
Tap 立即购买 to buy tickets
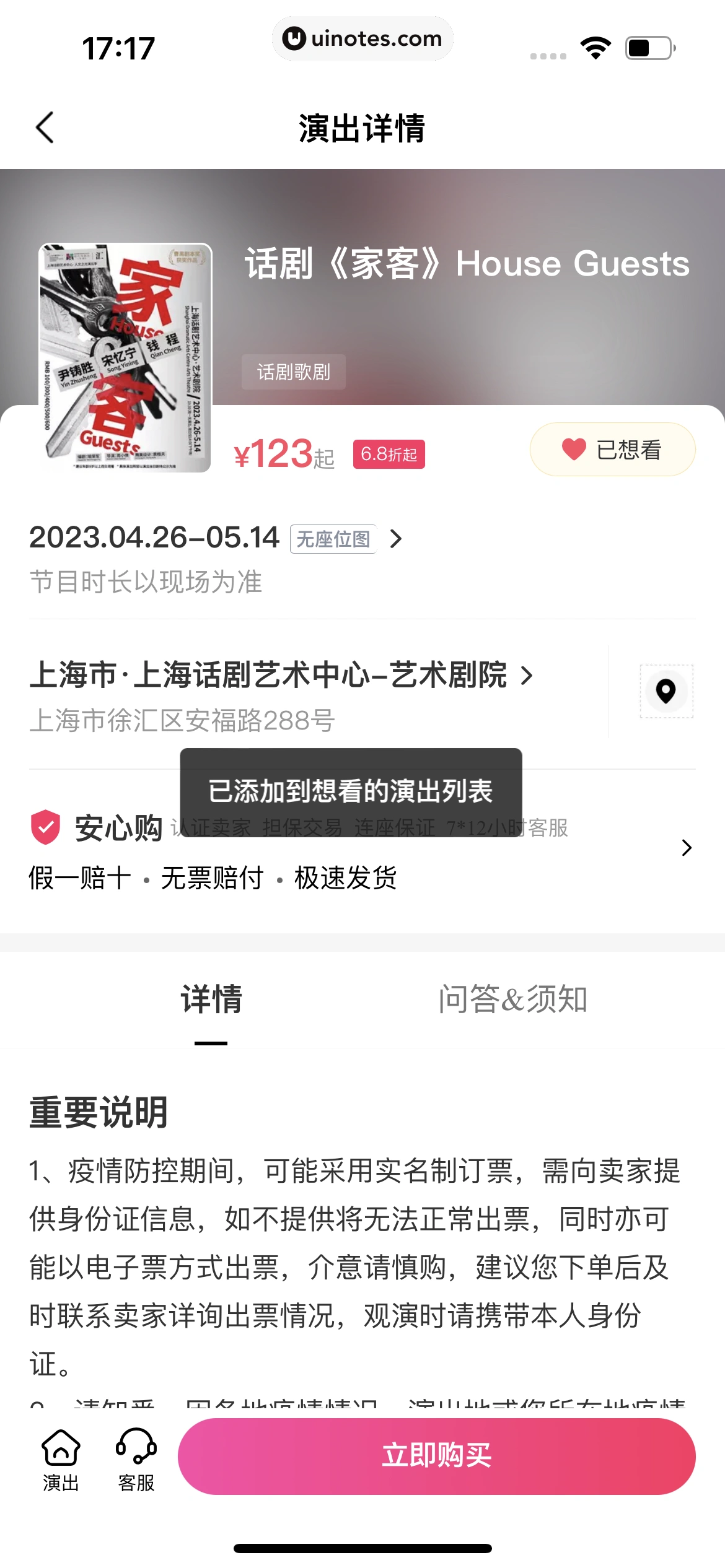[436, 1456]
